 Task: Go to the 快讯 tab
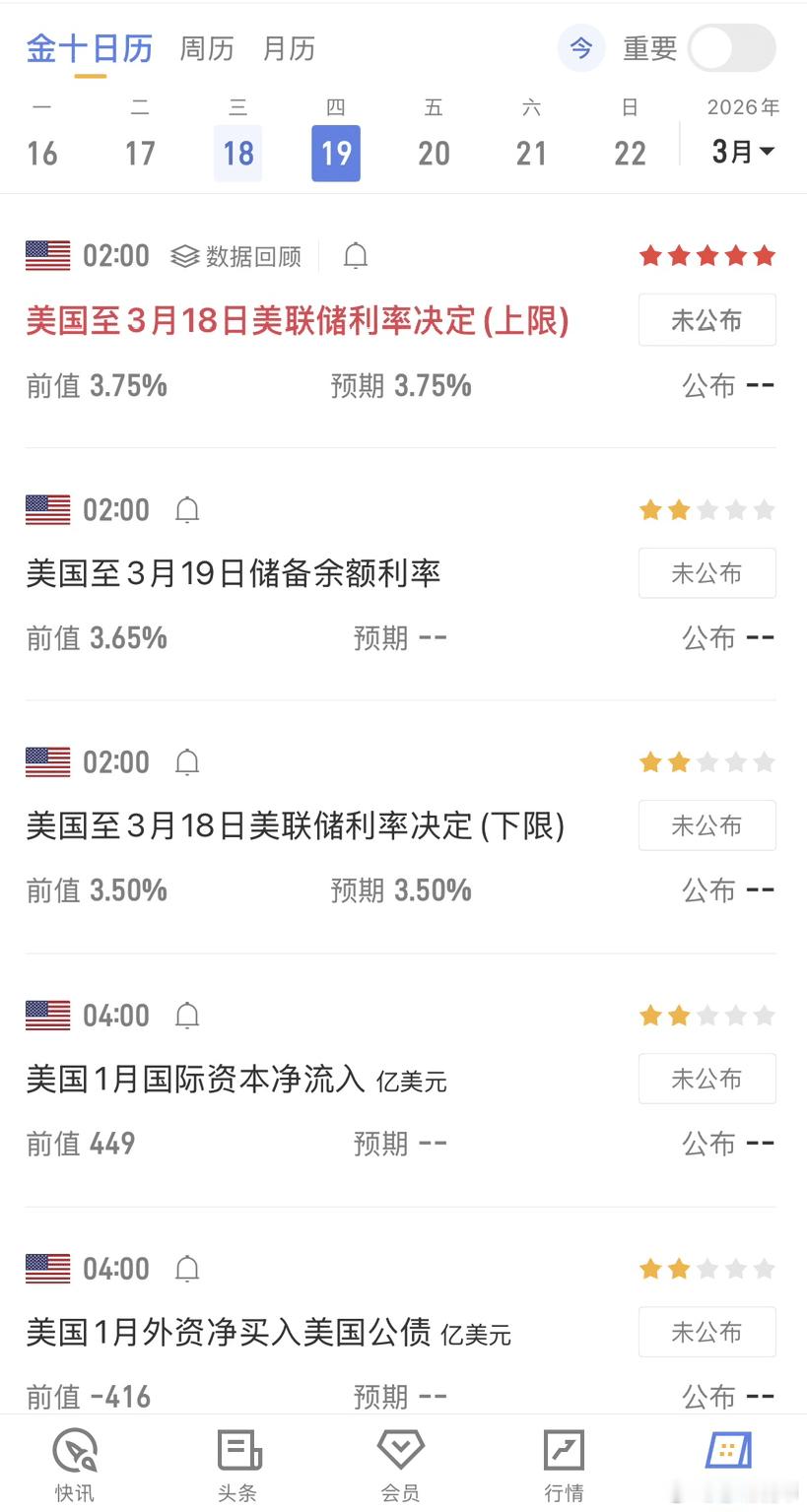tap(74, 1465)
